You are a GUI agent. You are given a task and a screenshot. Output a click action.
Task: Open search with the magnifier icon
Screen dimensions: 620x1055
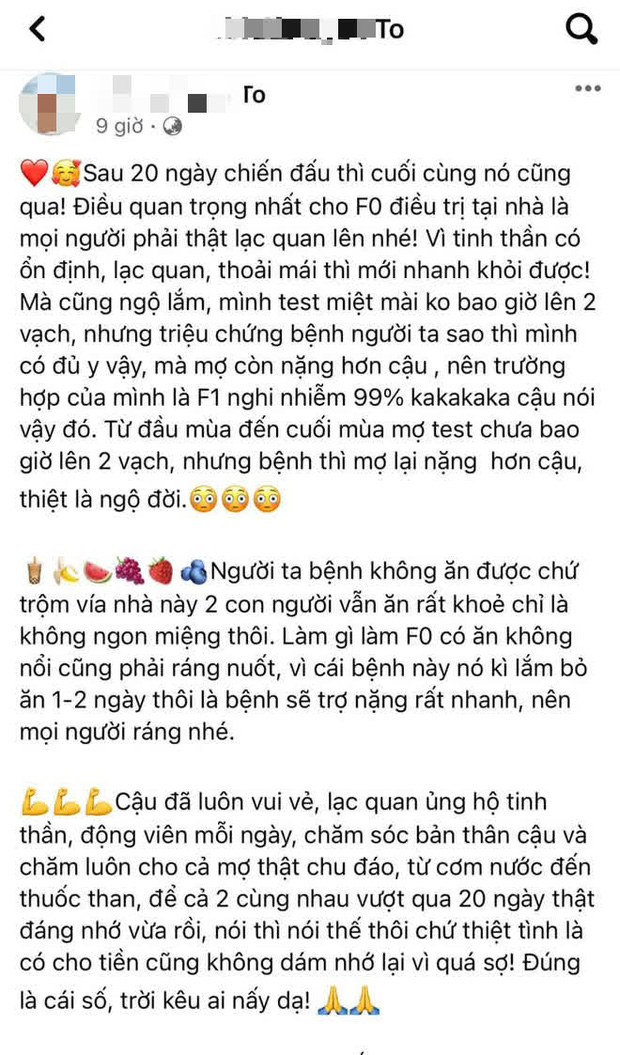pyautogui.click(x=581, y=30)
